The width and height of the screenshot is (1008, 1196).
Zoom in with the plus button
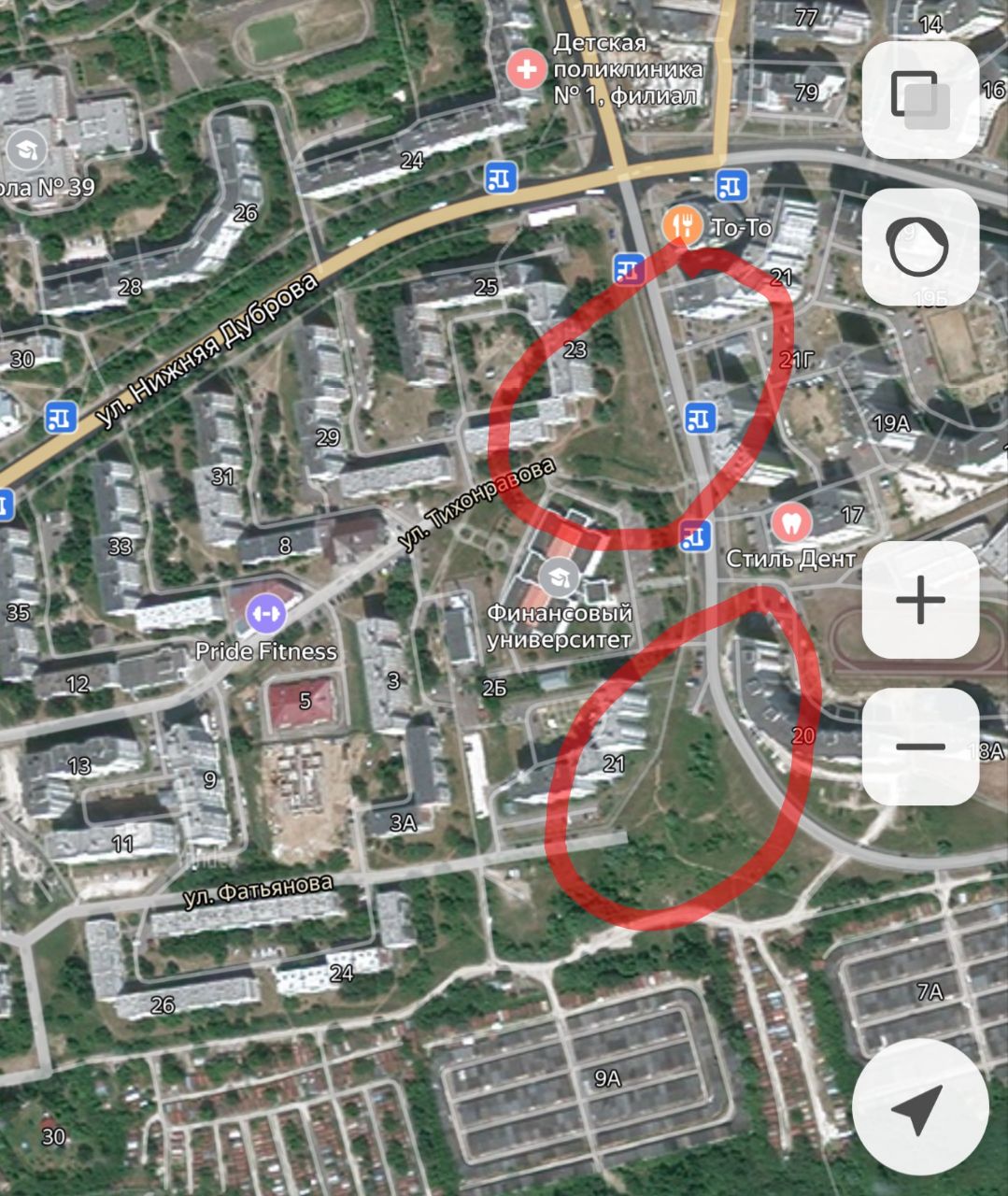pos(920,599)
